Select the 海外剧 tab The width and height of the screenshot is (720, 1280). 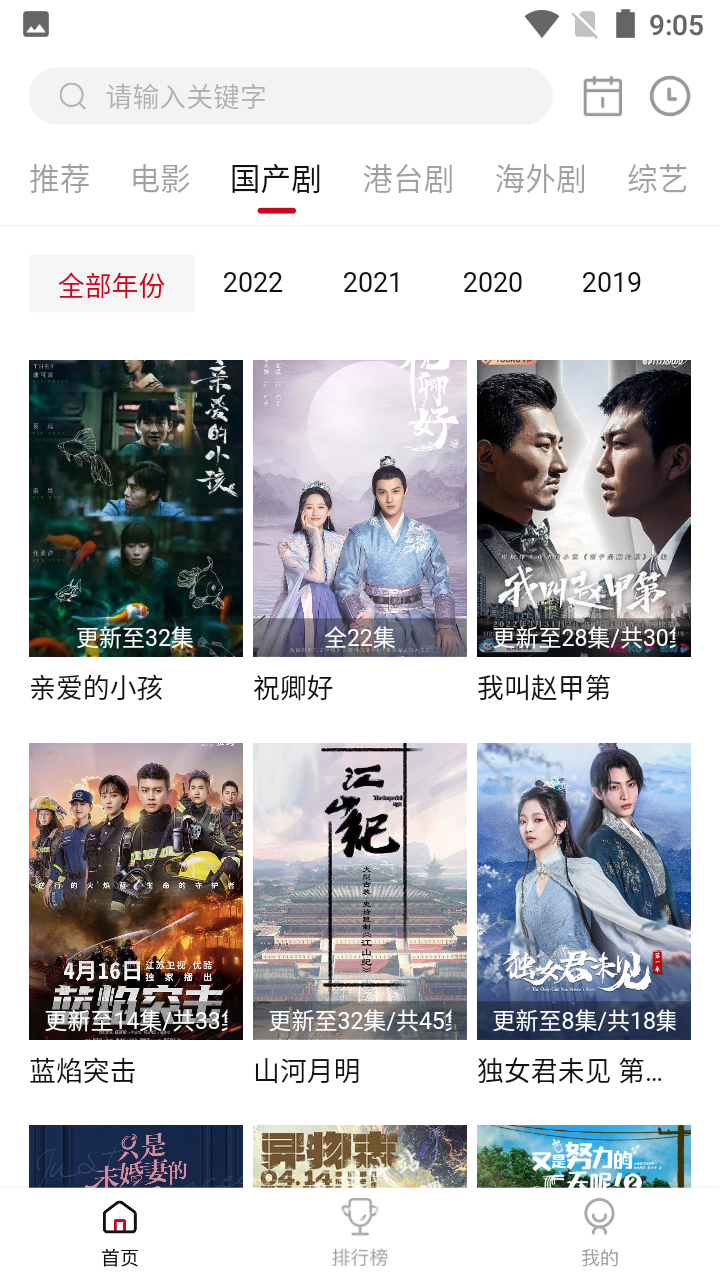(540, 179)
